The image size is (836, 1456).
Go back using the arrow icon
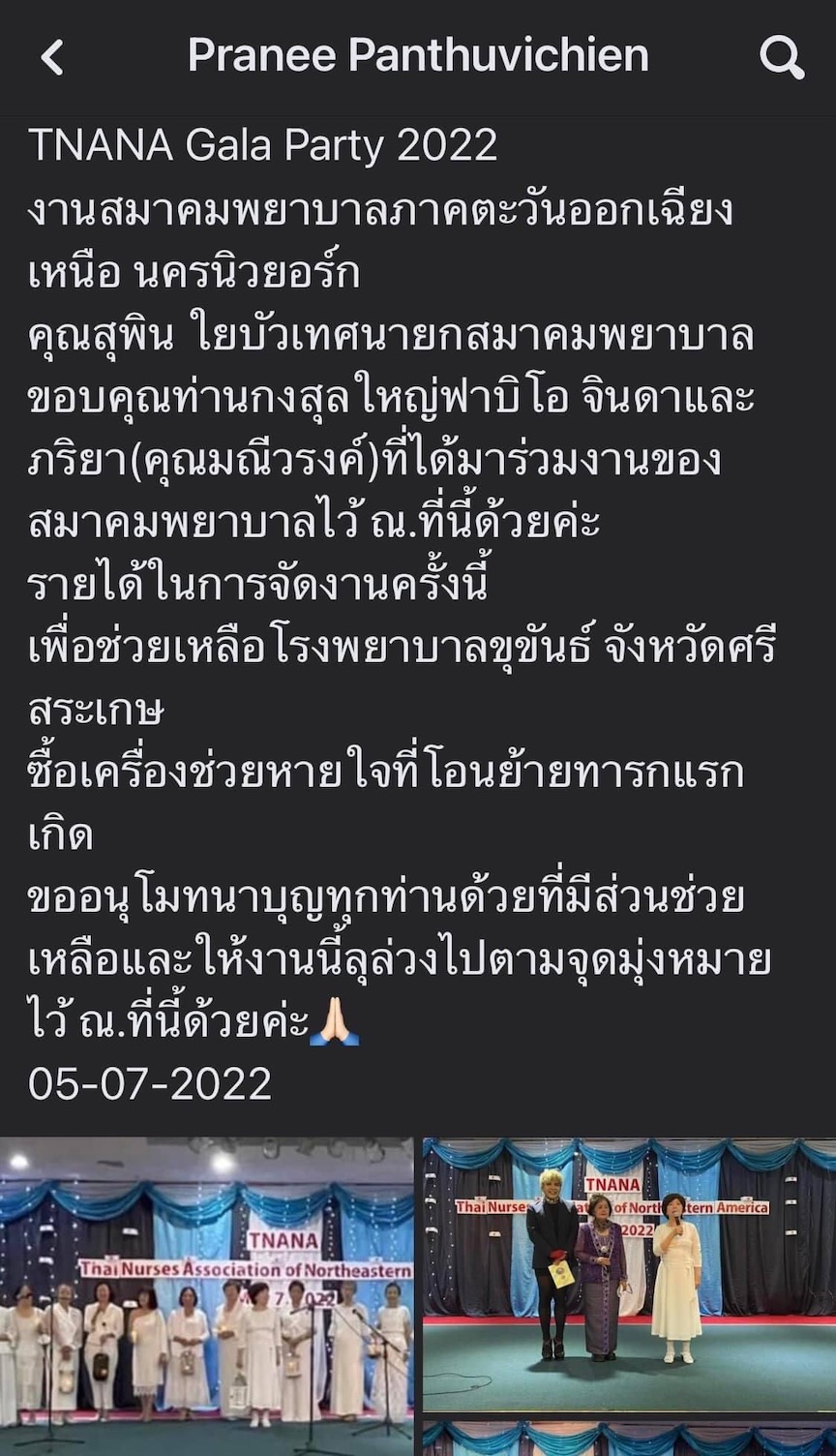52,58
